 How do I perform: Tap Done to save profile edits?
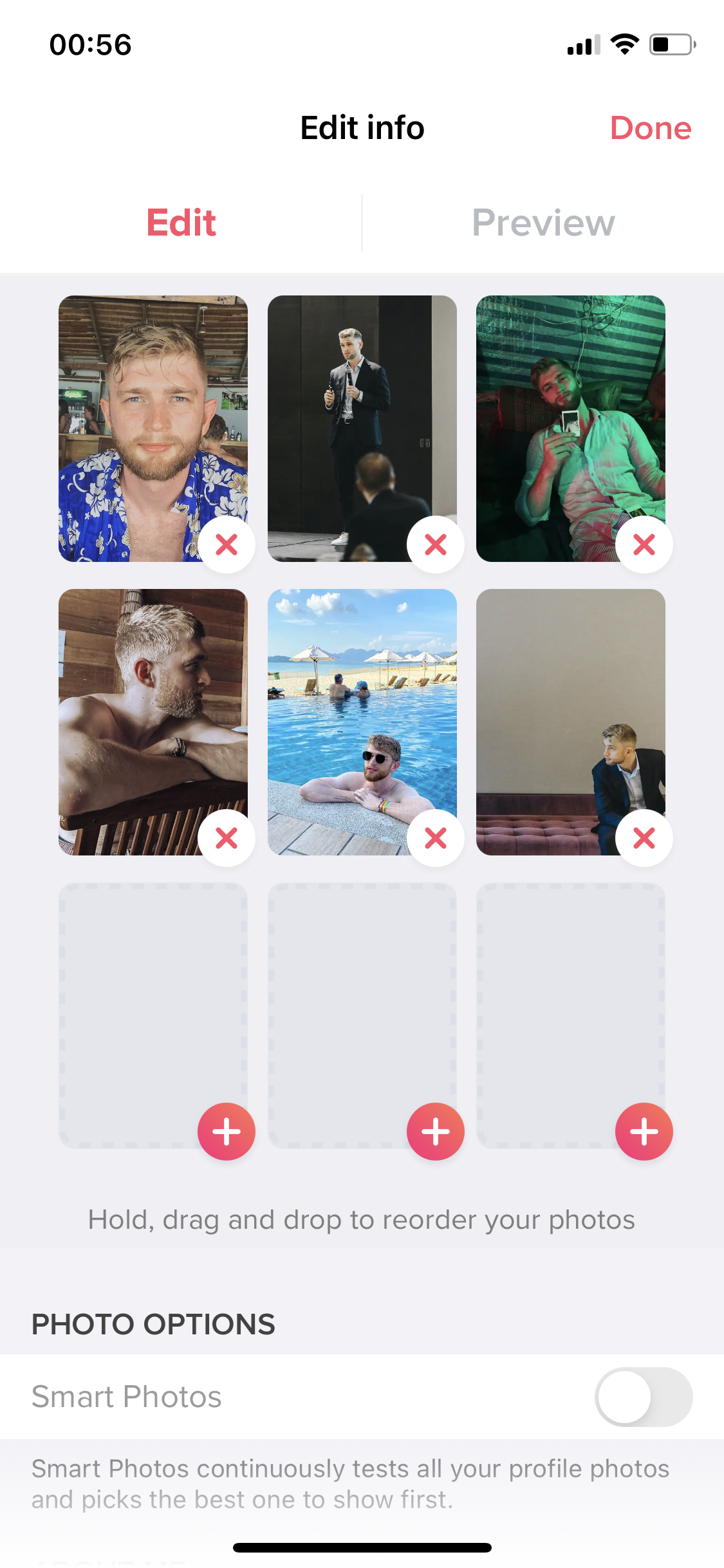pyautogui.click(x=651, y=128)
